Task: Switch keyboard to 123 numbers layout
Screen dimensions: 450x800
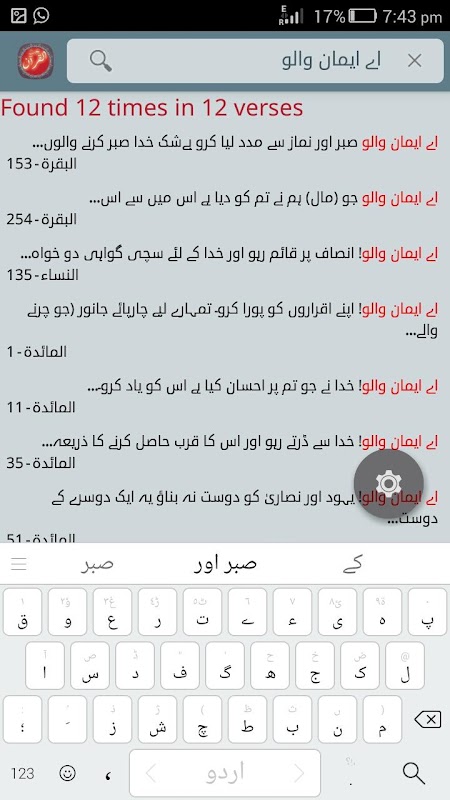Action: (x=22, y=773)
